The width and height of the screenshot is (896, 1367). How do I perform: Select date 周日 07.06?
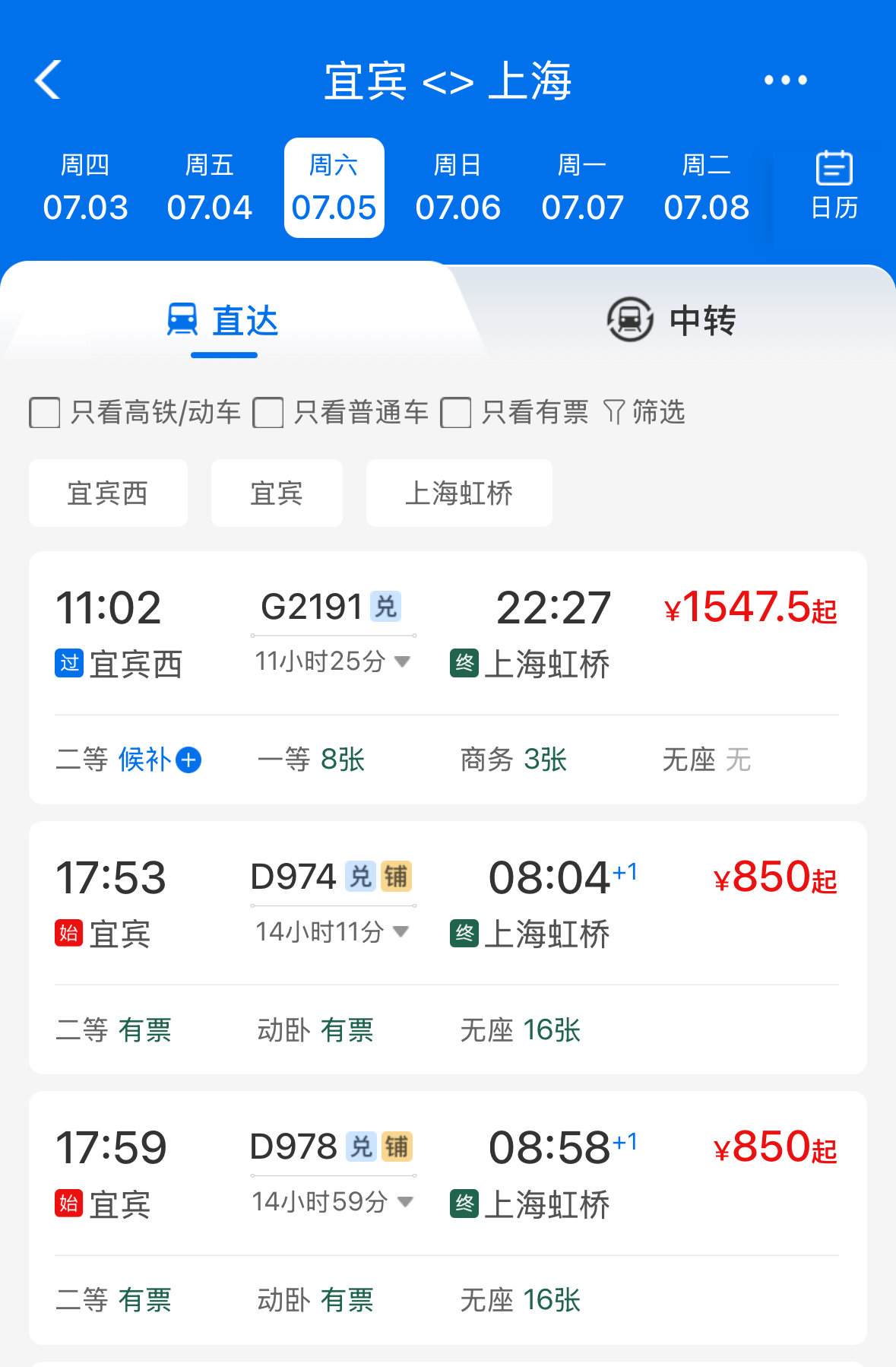tap(457, 188)
